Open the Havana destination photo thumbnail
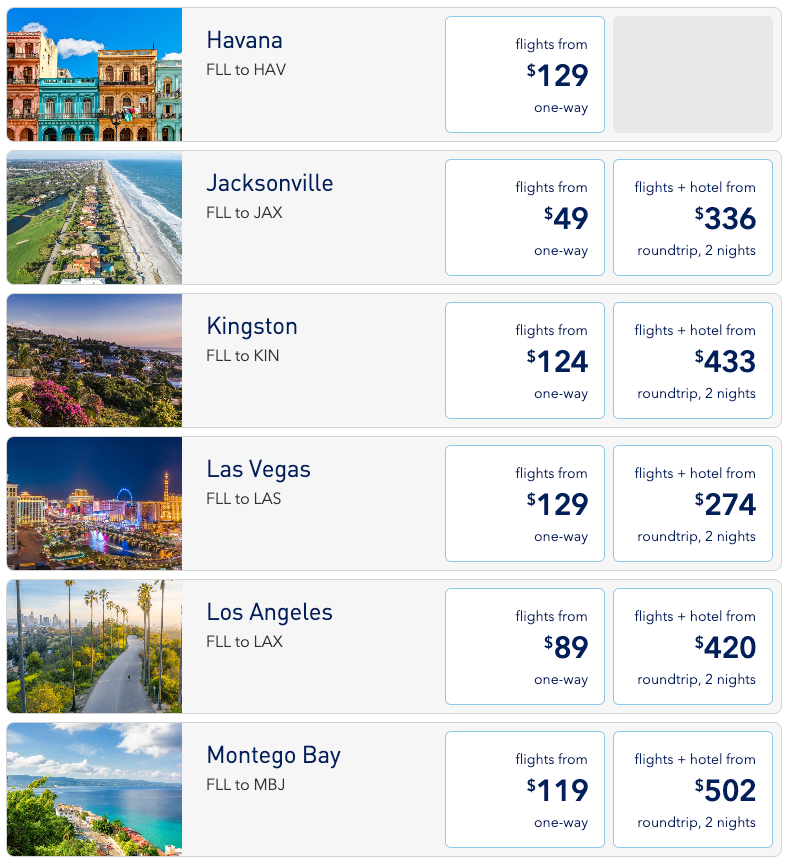 (x=94, y=73)
